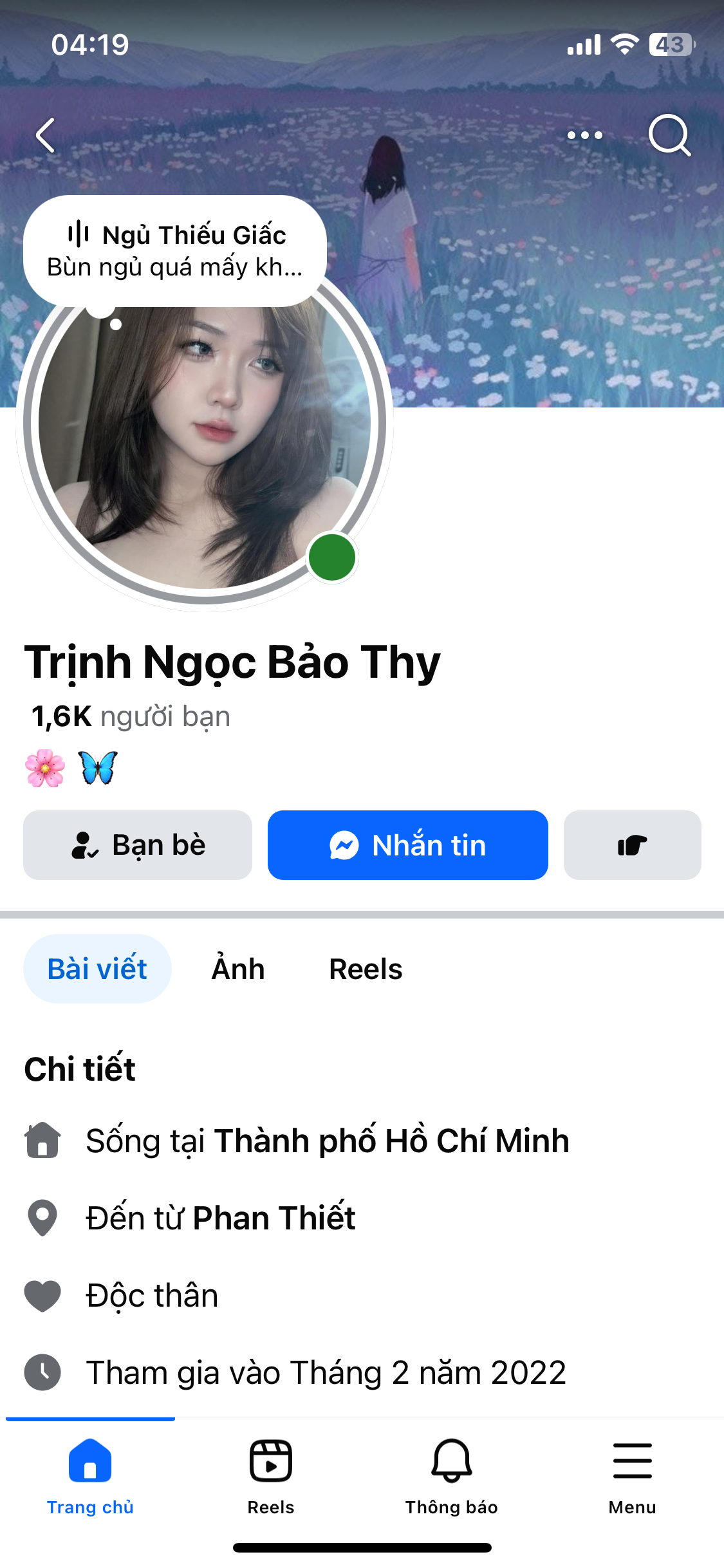Search within this profile
The width and height of the screenshot is (724, 1568).
(x=669, y=135)
